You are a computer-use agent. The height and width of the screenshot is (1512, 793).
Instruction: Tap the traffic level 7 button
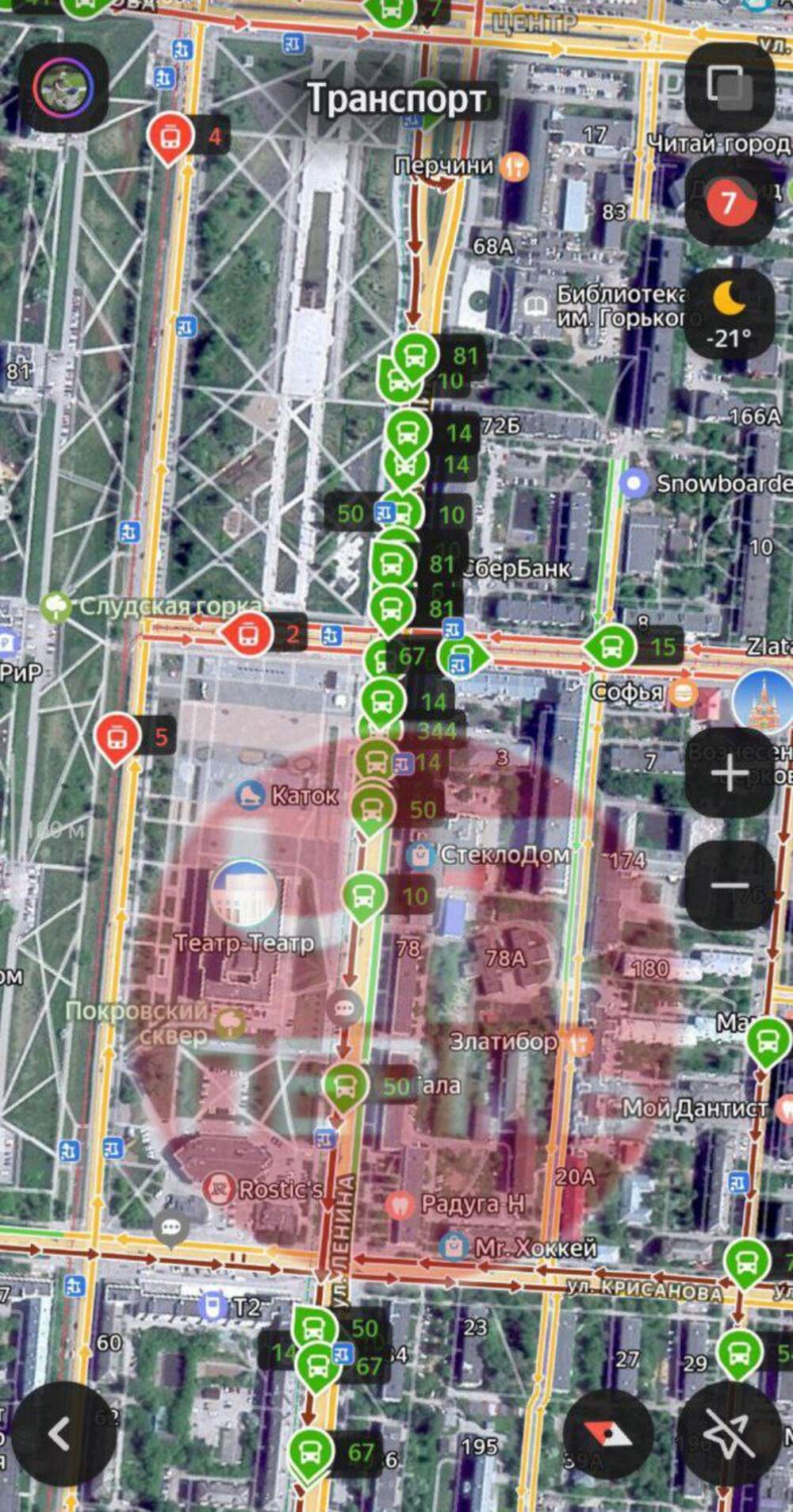coord(729,203)
